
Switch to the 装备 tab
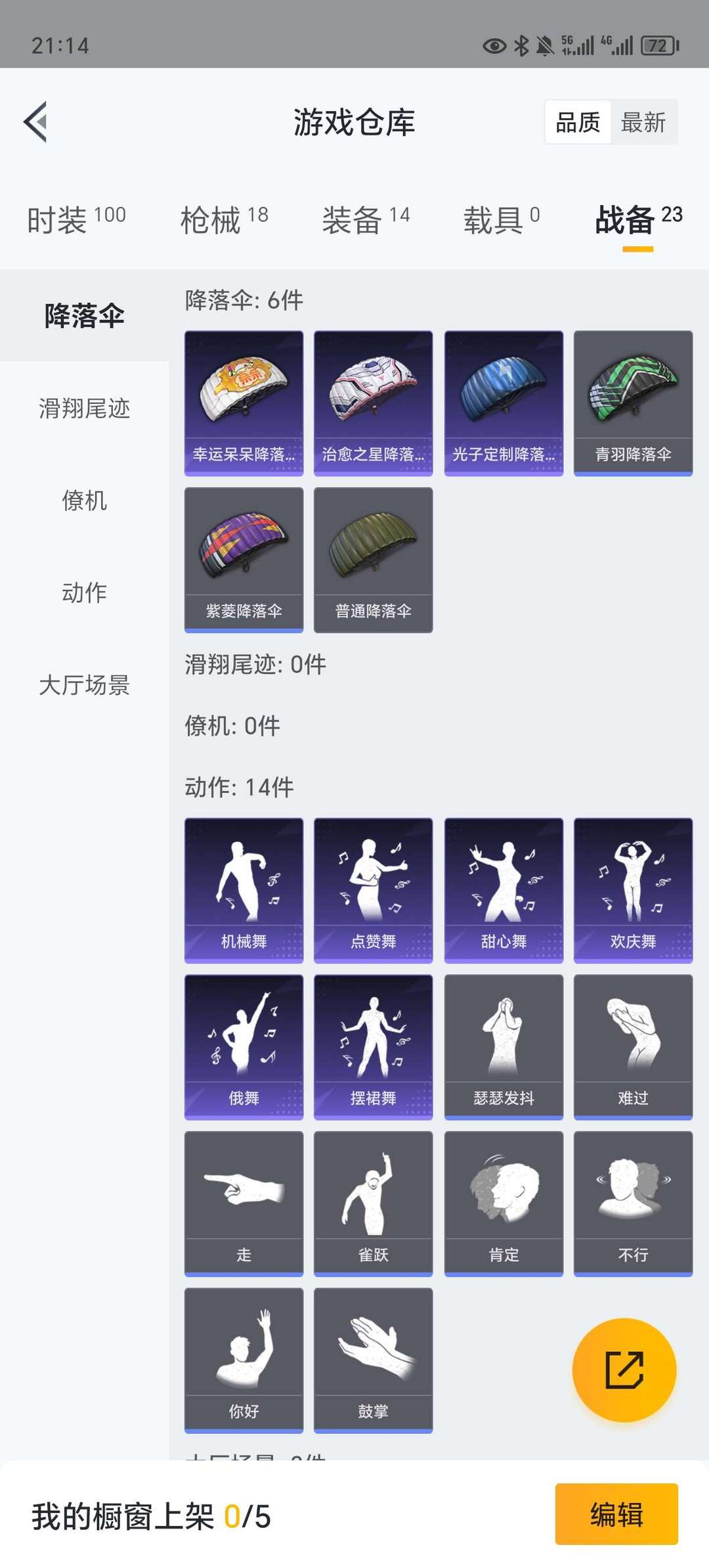click(x=366, y=219)
